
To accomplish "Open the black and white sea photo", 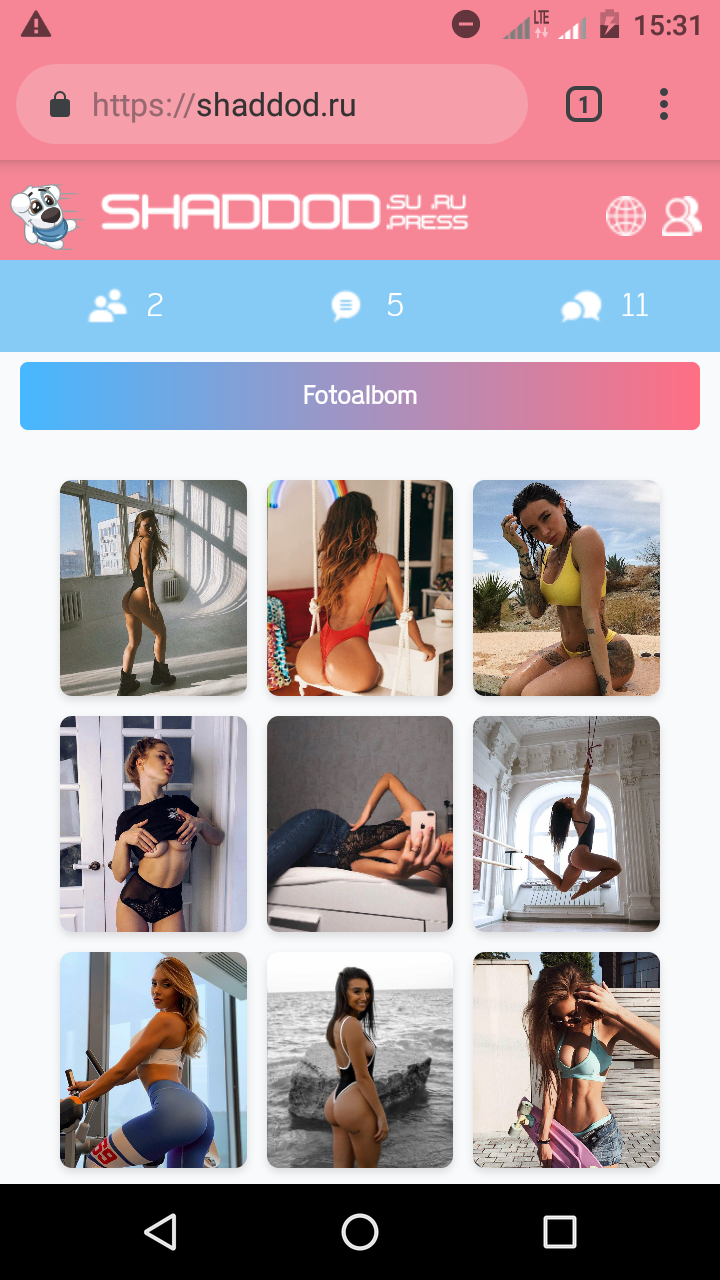I will (x=360, y=1060).
